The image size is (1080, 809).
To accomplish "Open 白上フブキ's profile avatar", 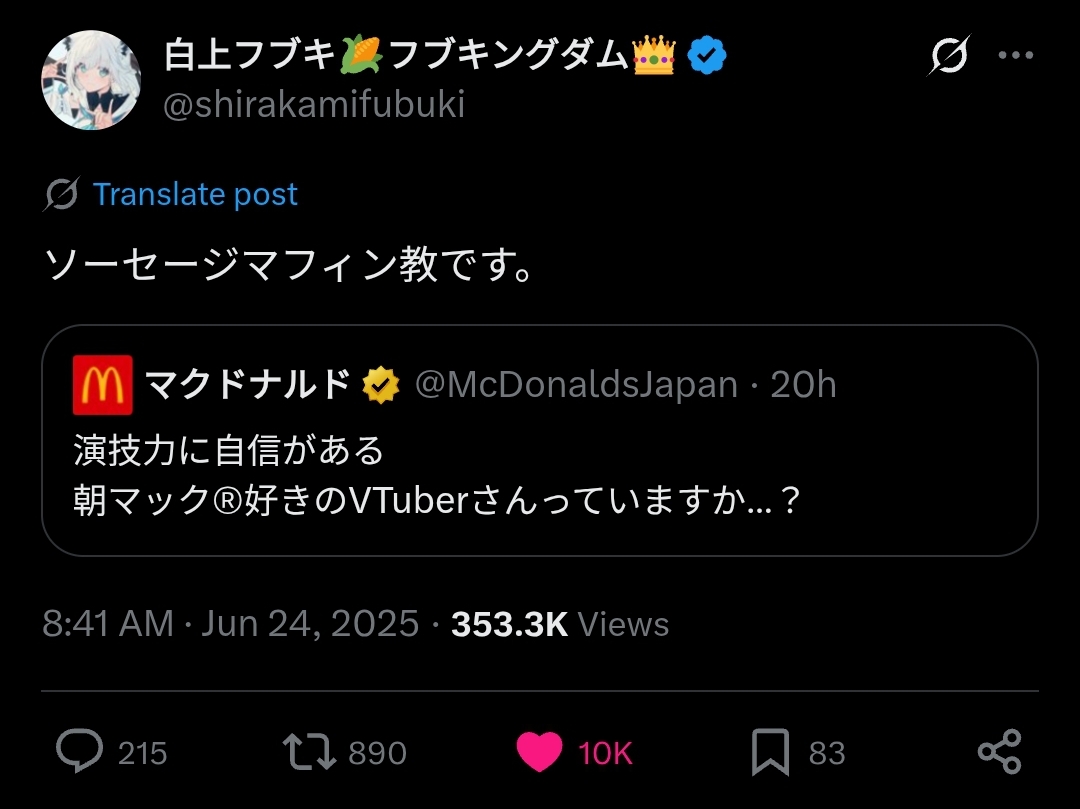I will coord(91,80).
